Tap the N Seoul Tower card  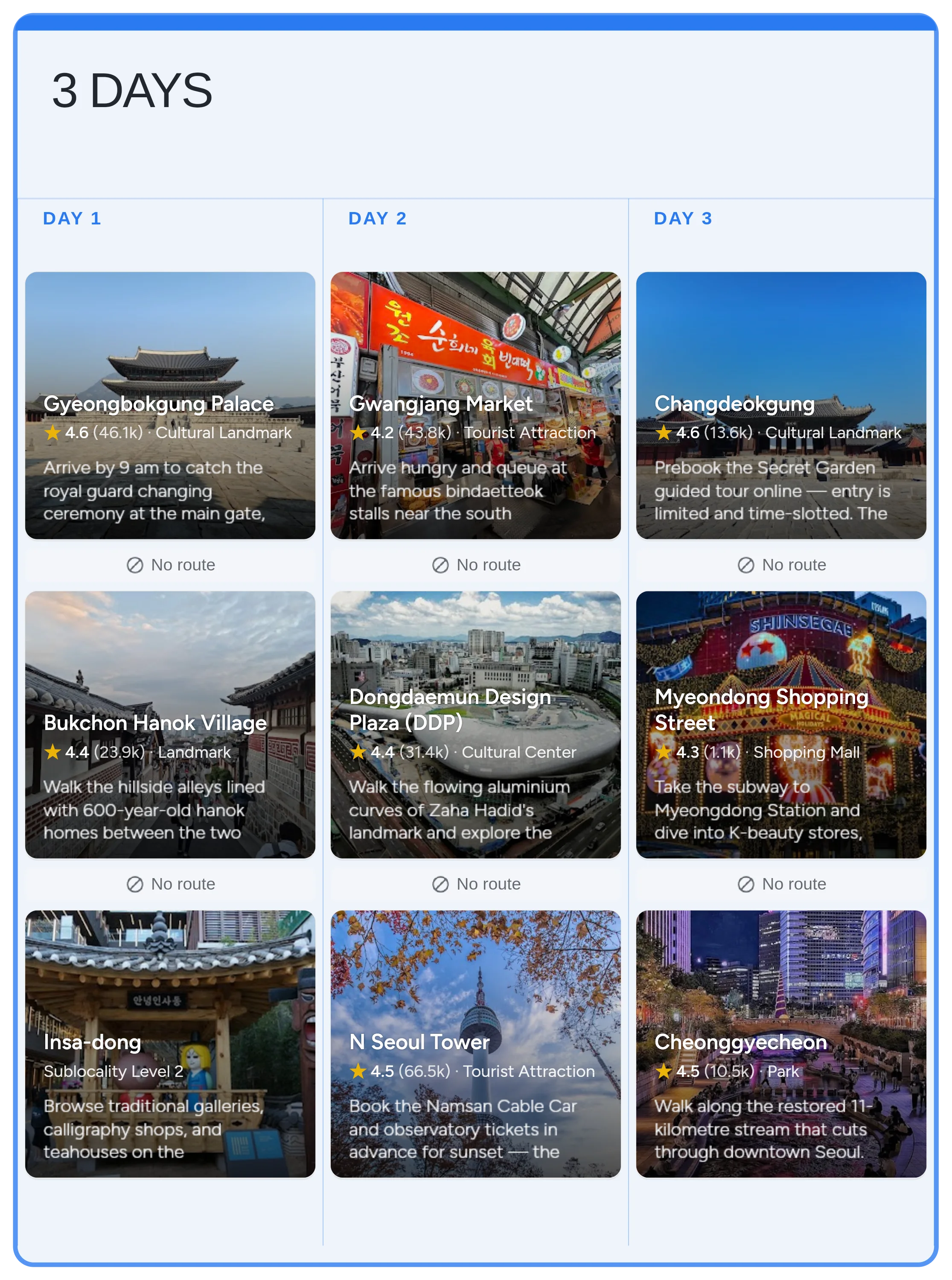(475, 1043)
